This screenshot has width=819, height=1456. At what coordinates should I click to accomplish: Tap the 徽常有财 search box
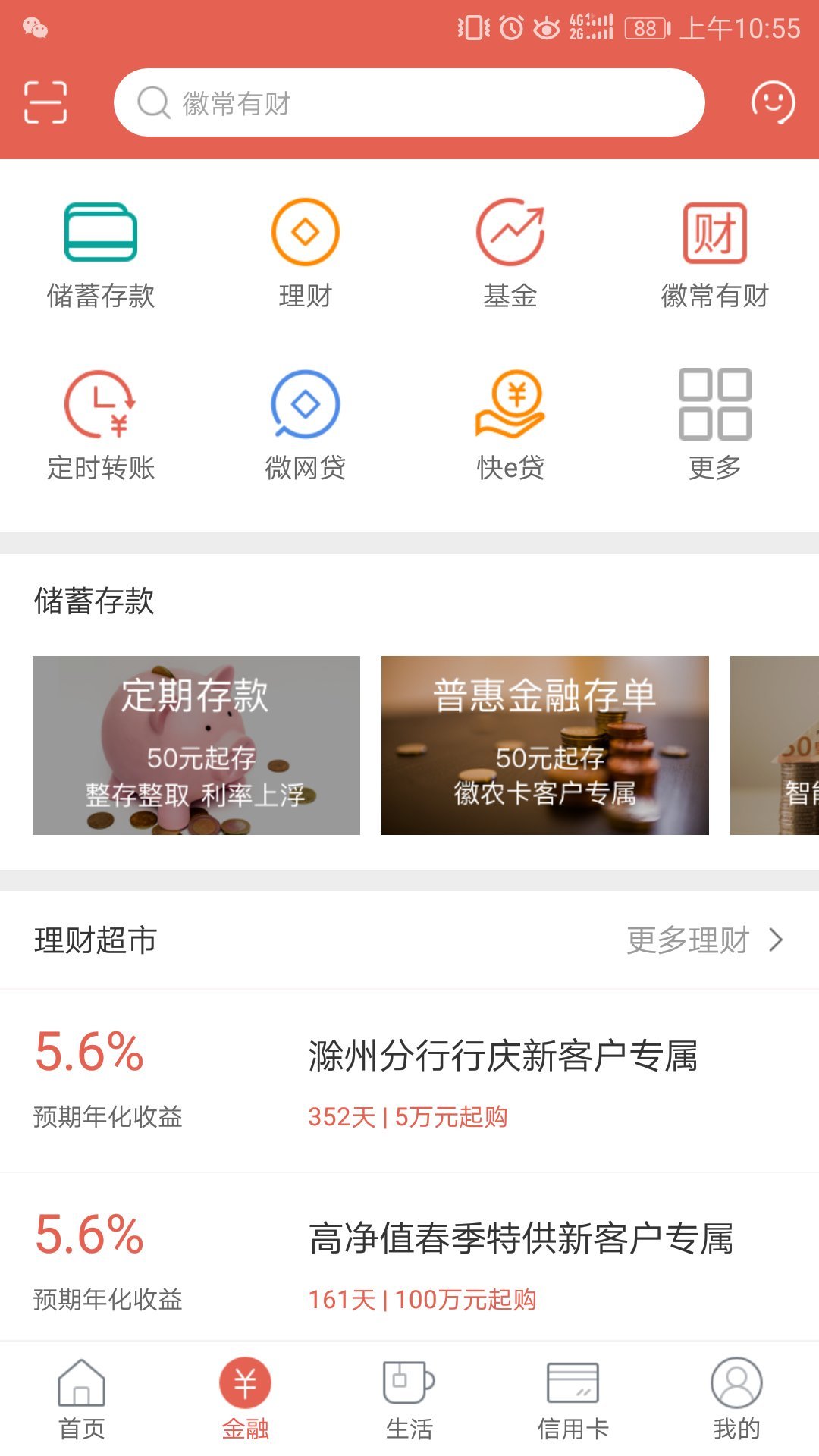pyautogui.click(x=409, y=102)
